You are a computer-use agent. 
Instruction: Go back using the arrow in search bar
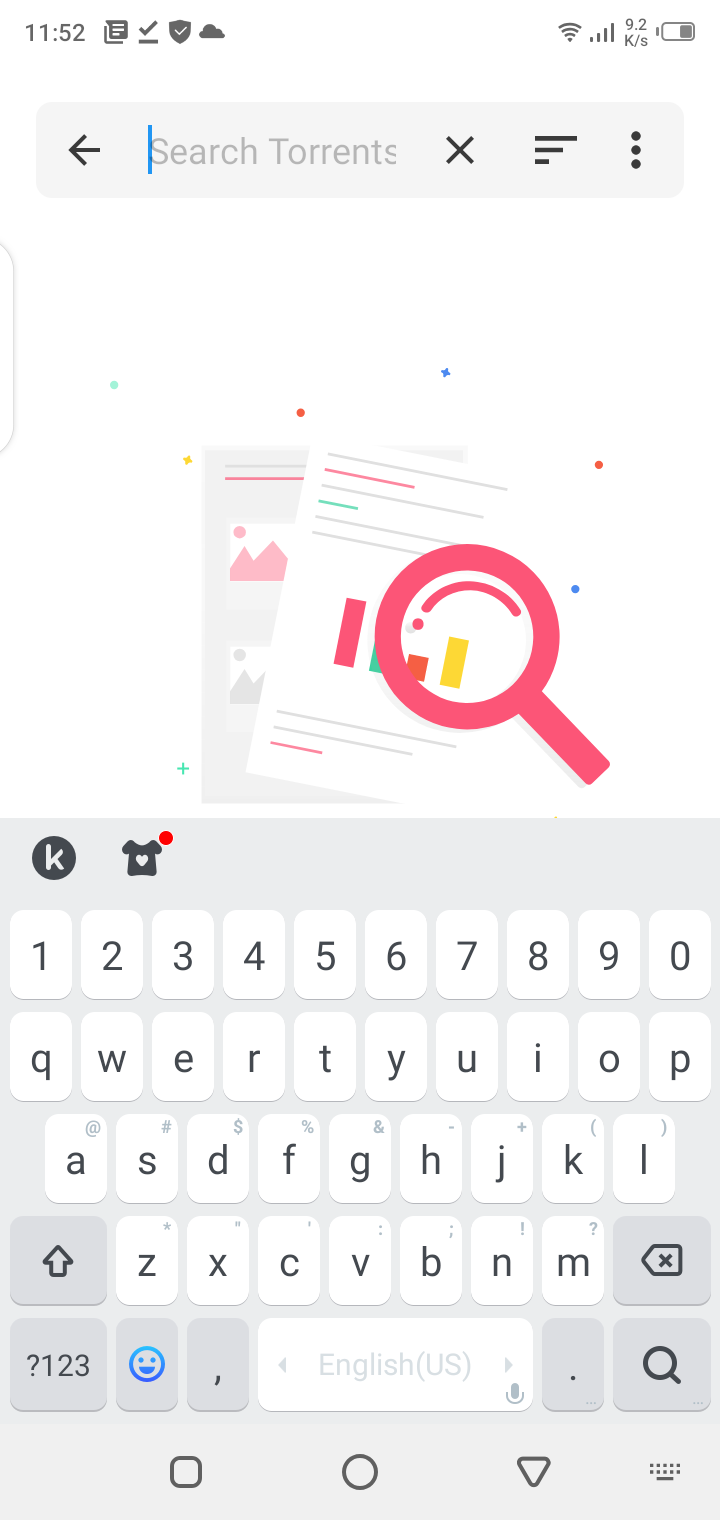[x=85, y=151]
